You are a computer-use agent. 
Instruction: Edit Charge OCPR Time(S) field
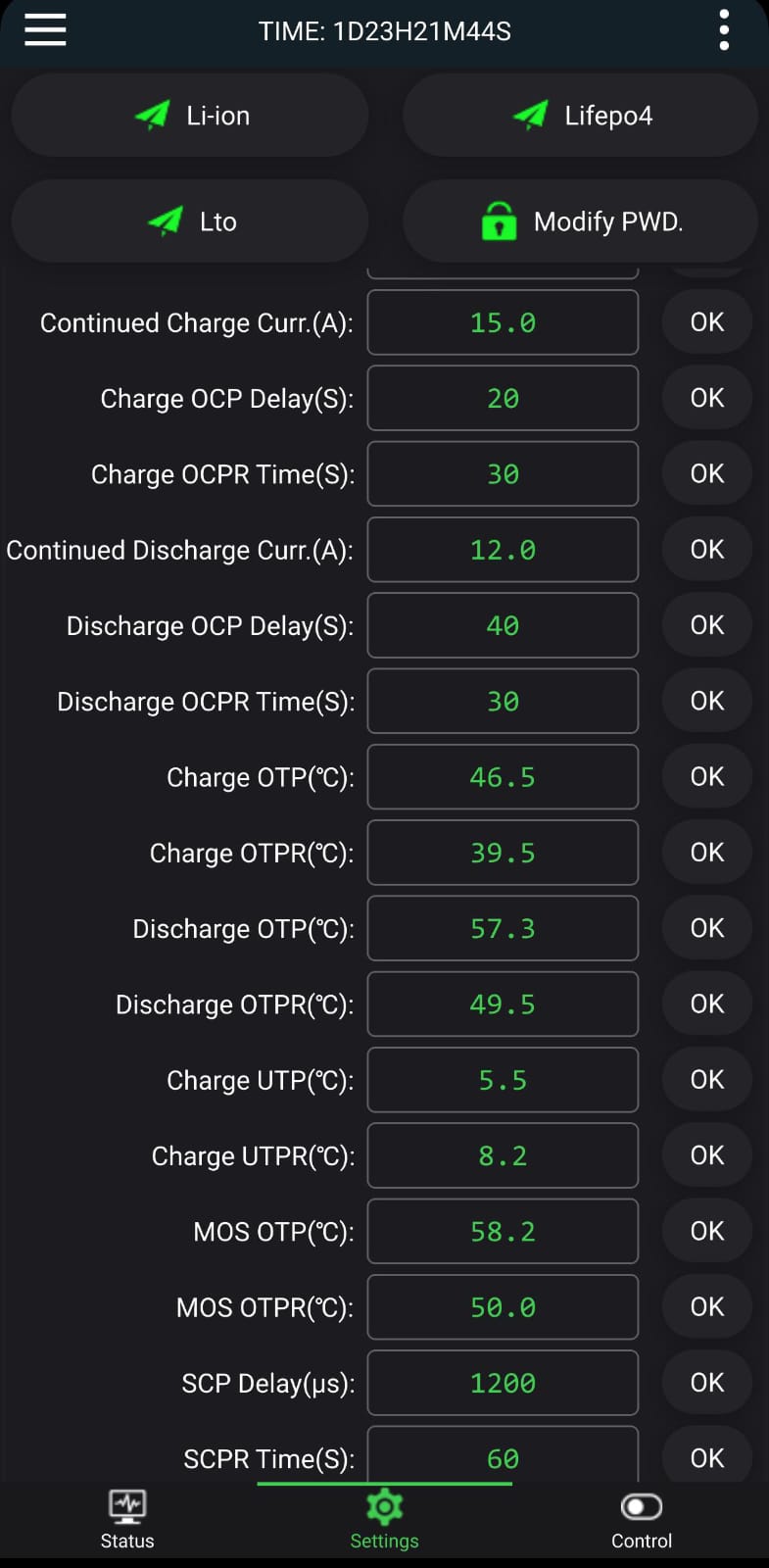(503, 474)
